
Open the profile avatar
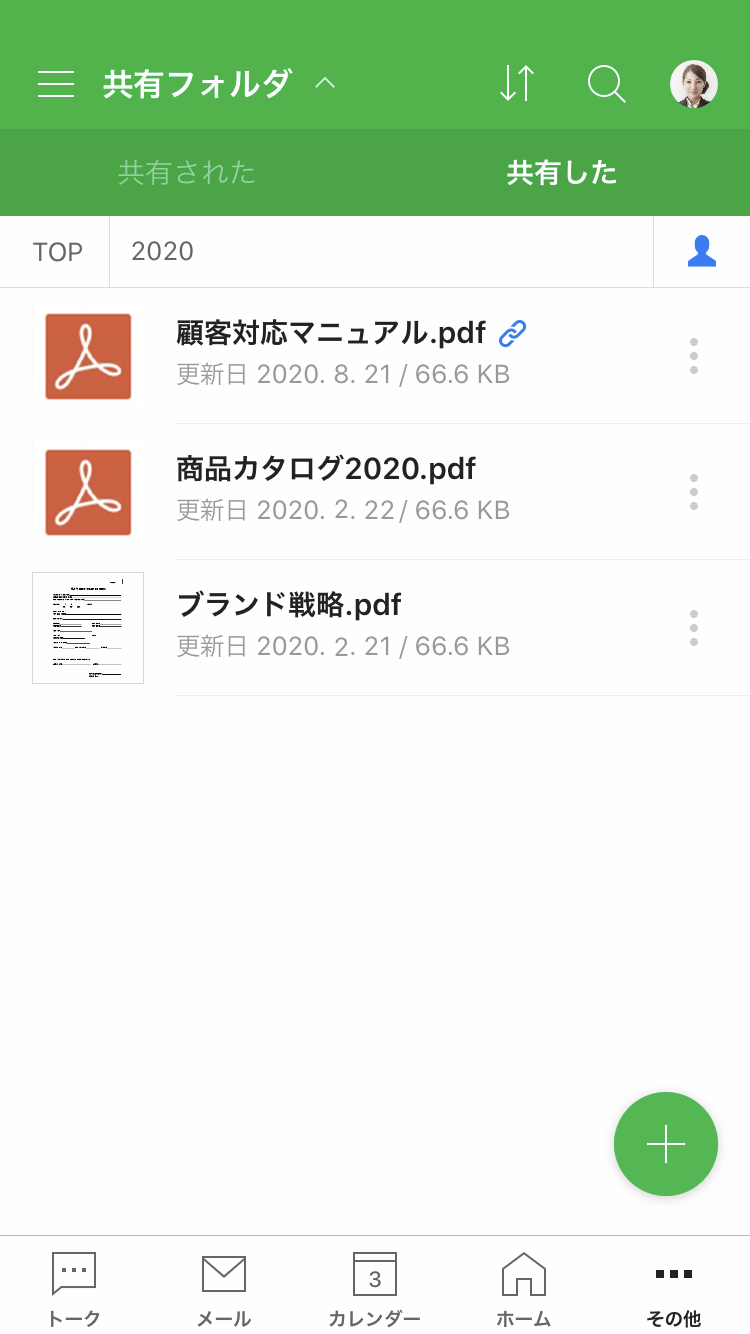(x=694, y=84)
